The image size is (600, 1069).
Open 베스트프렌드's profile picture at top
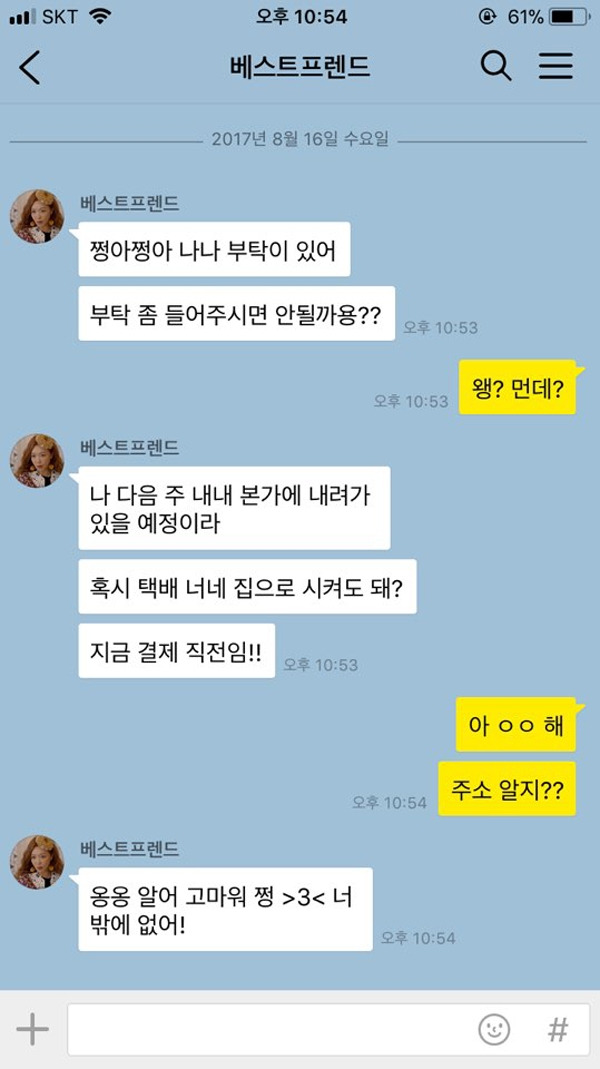pos(37,214)
